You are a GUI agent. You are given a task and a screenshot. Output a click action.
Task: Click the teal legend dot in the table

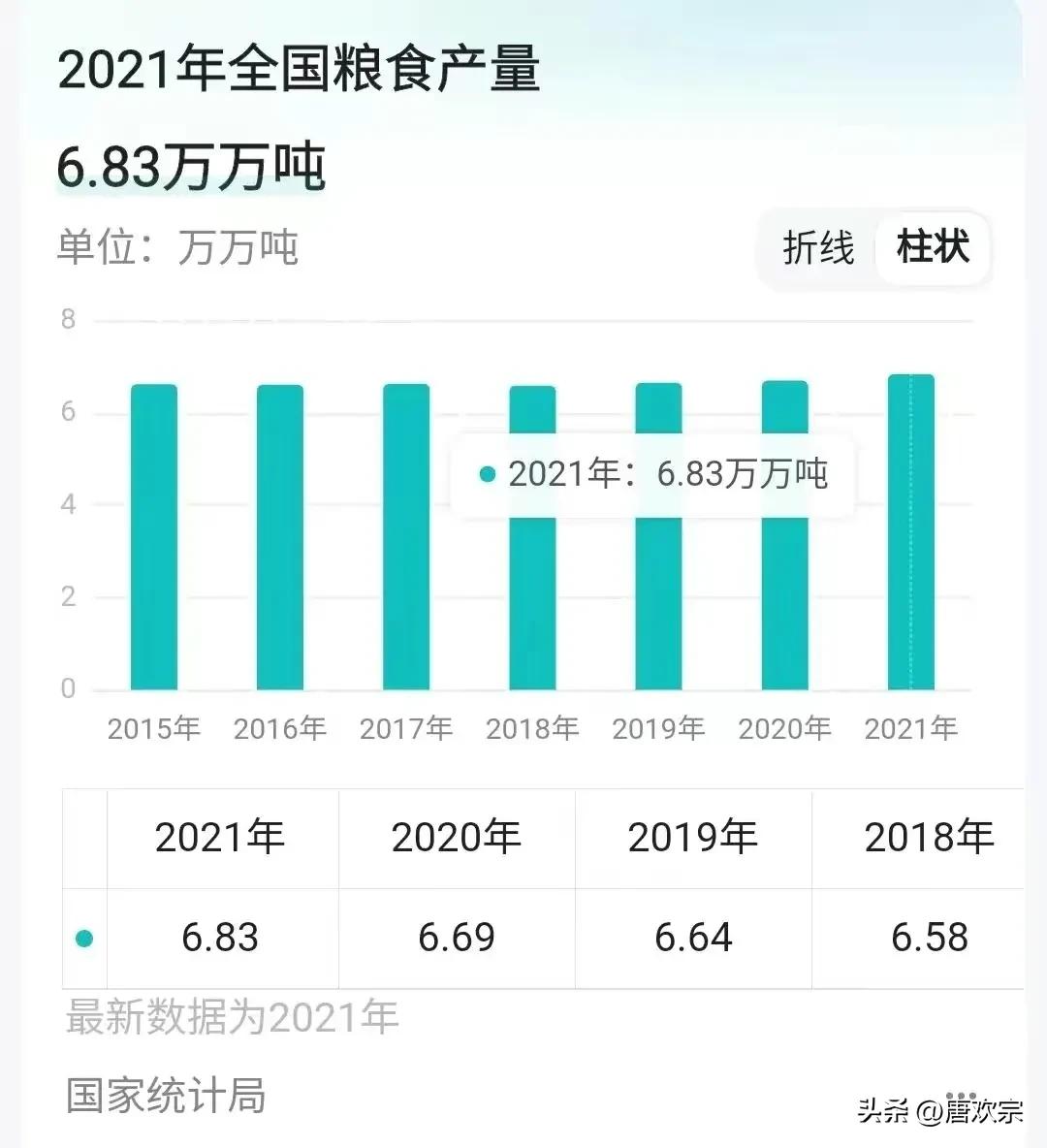[85, 938]
